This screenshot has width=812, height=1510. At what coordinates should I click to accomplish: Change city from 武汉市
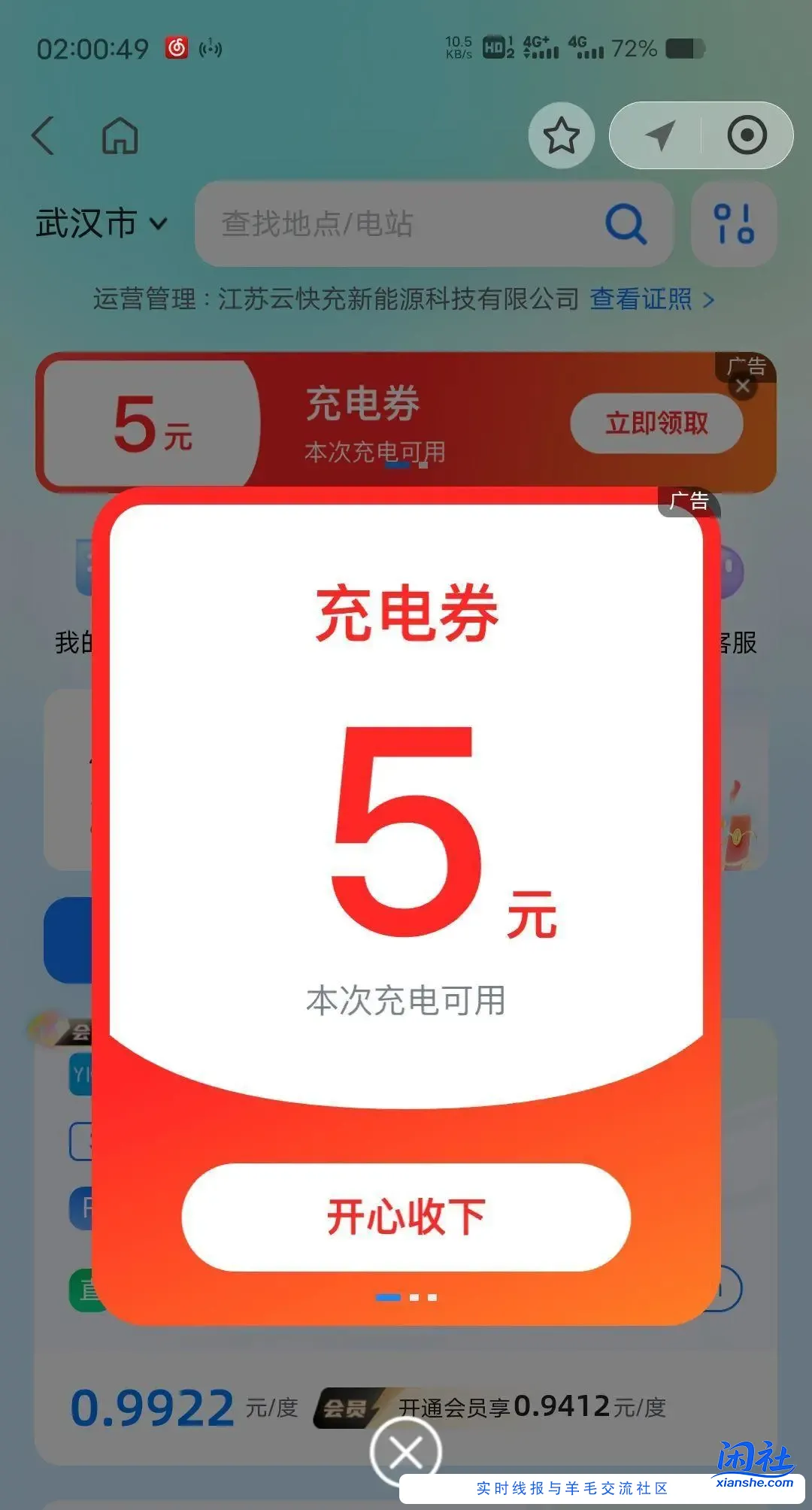[x=101, y=224]
